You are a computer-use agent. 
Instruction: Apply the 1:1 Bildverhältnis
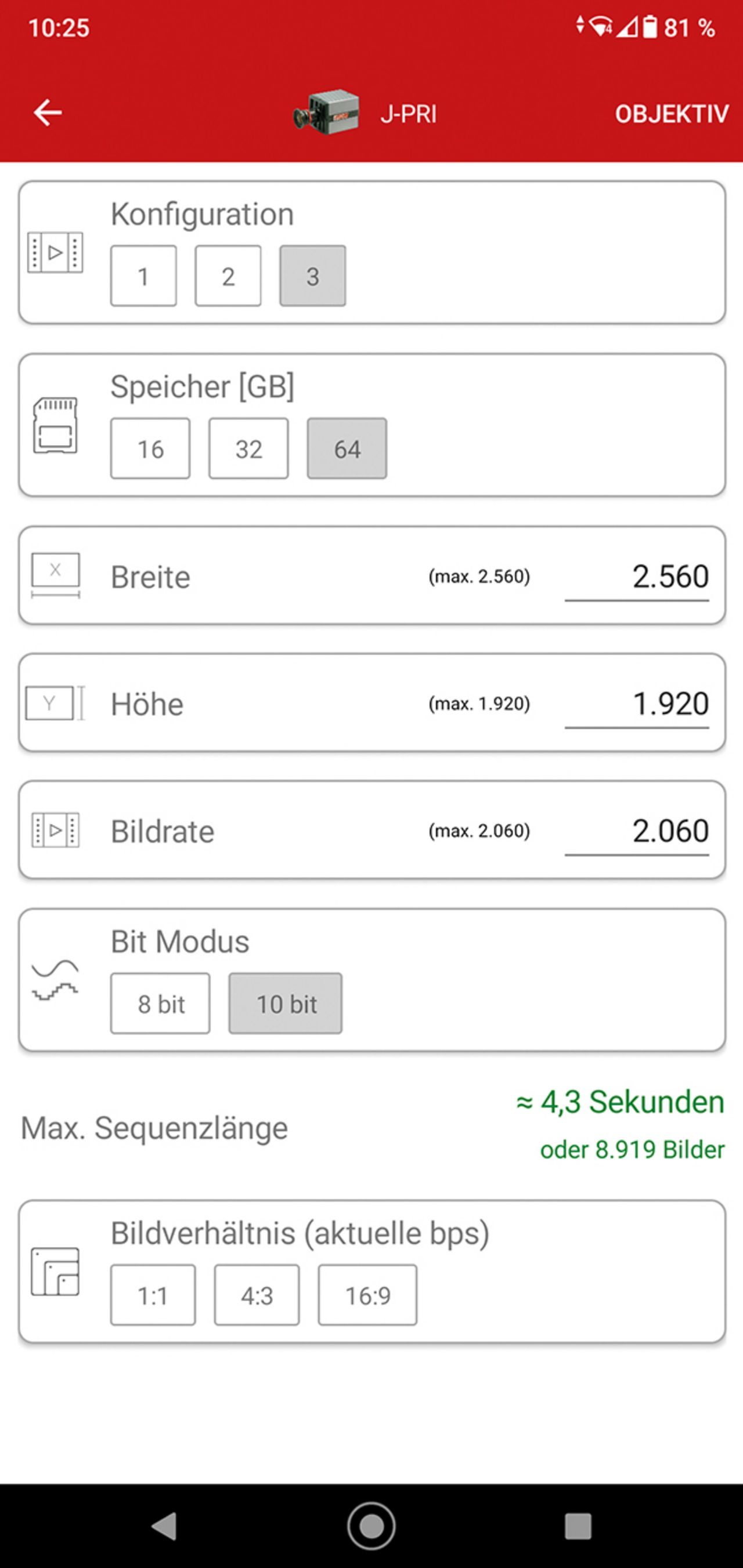point(153,1295)
